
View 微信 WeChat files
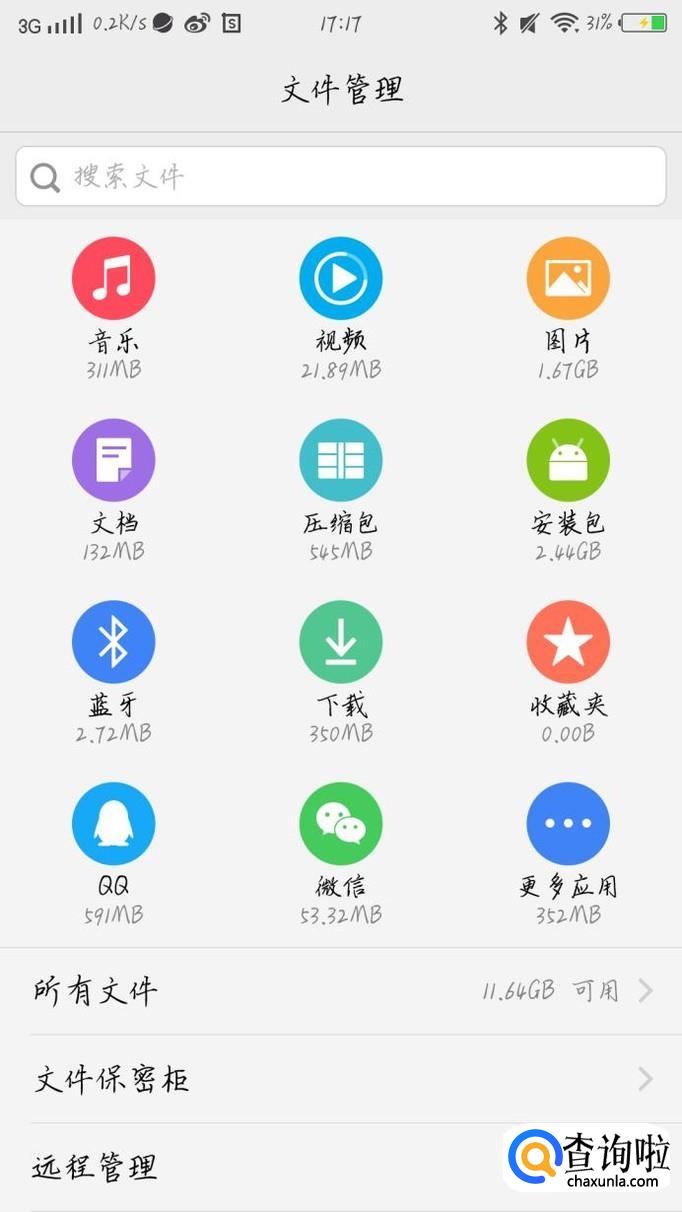[341, 825]
